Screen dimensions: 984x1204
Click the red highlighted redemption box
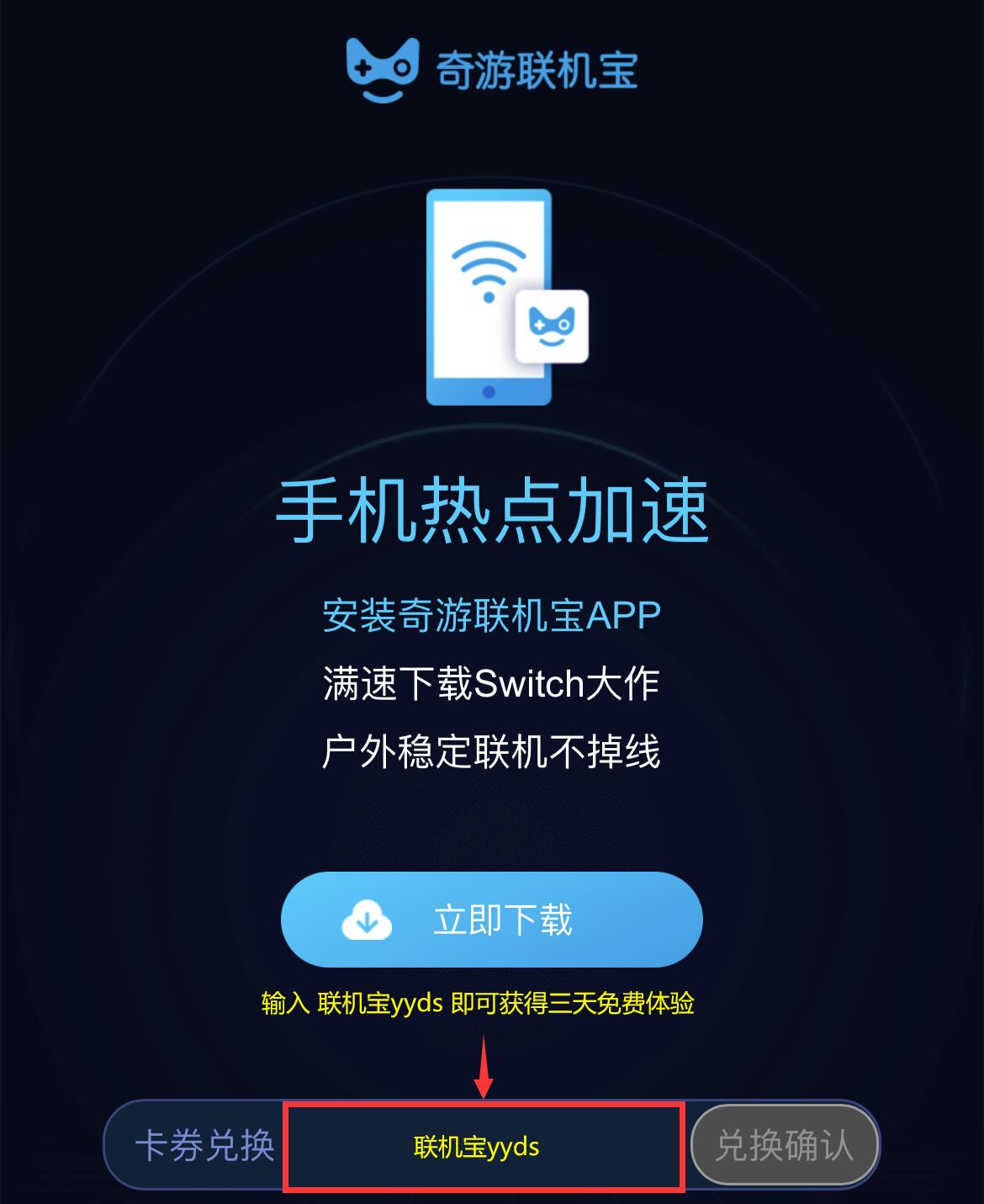pyautogui.click(x=484, y=1144)
